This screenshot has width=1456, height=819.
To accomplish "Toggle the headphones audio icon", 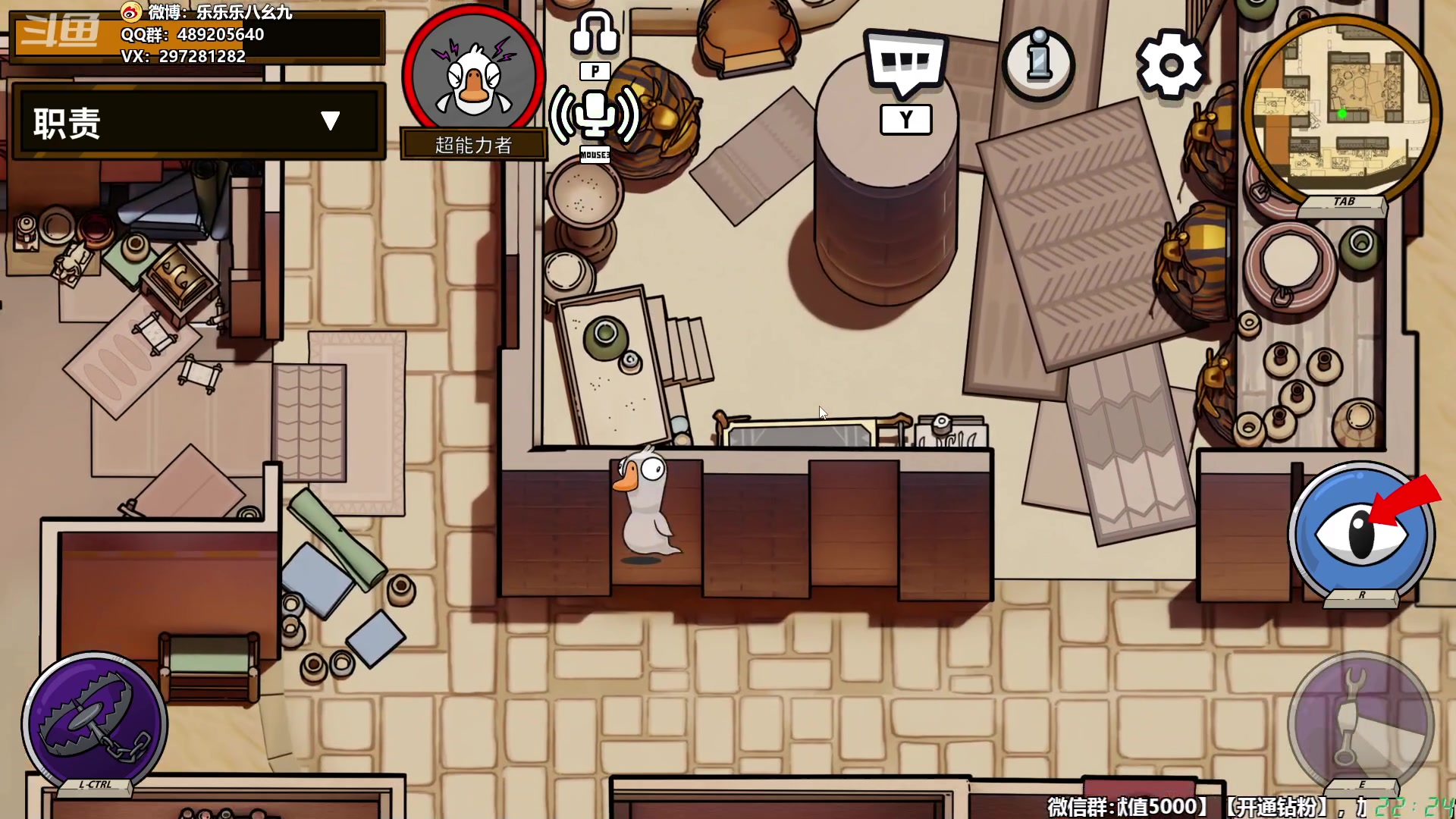I will (x=595, y=33).
